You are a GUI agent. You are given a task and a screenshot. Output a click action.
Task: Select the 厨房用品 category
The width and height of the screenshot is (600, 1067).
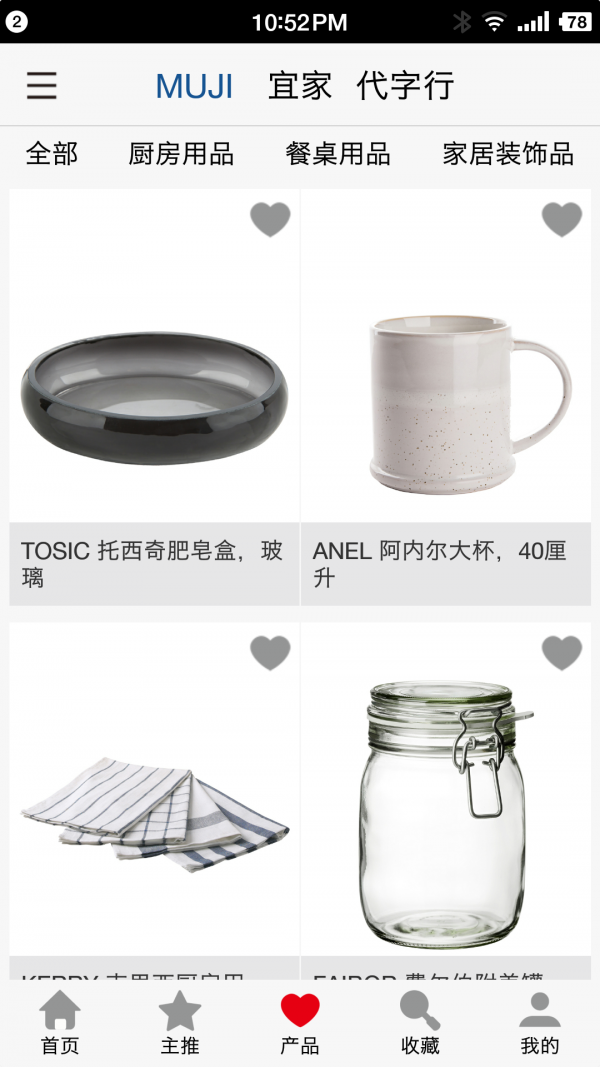point(181,154)
